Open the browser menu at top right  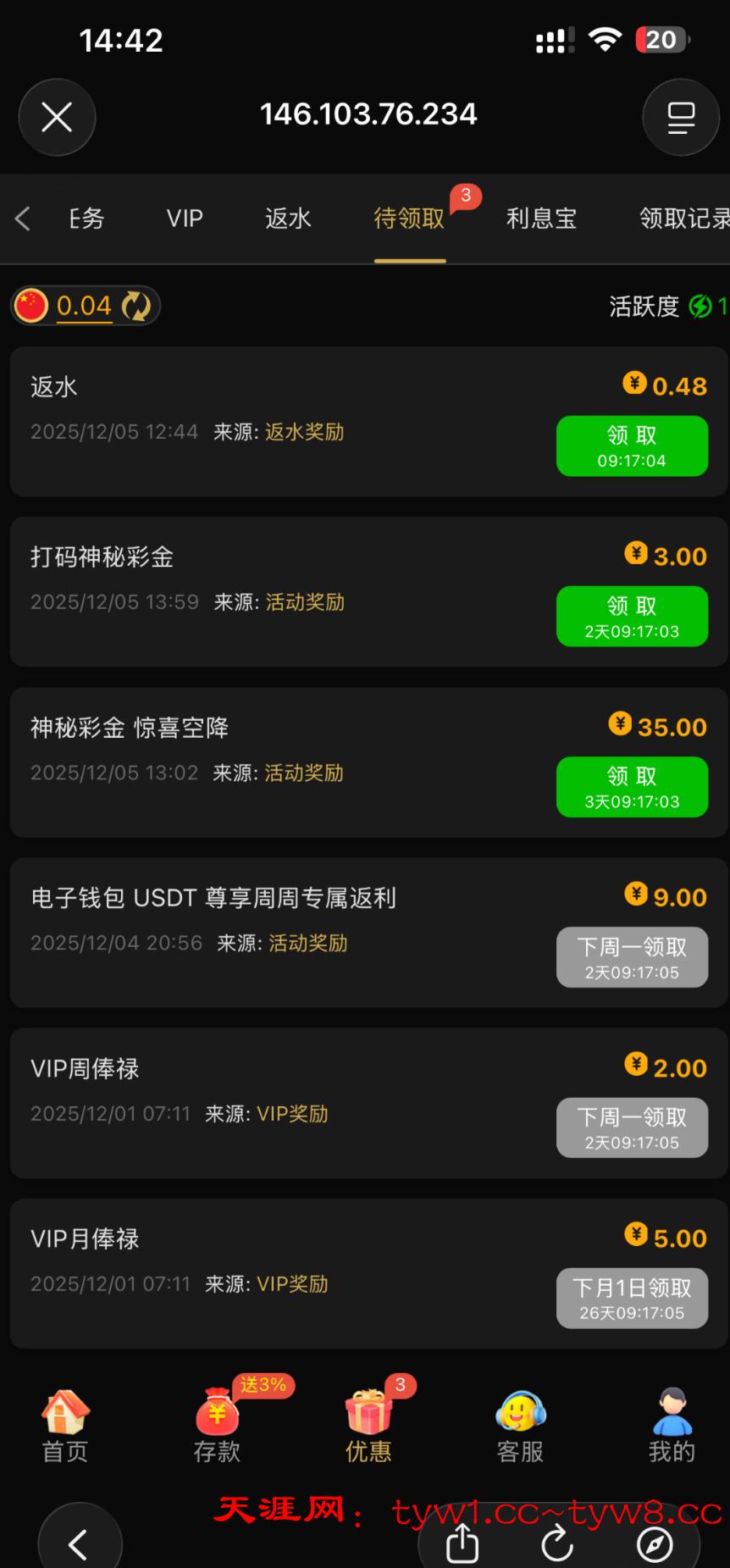tap(681, 117)
